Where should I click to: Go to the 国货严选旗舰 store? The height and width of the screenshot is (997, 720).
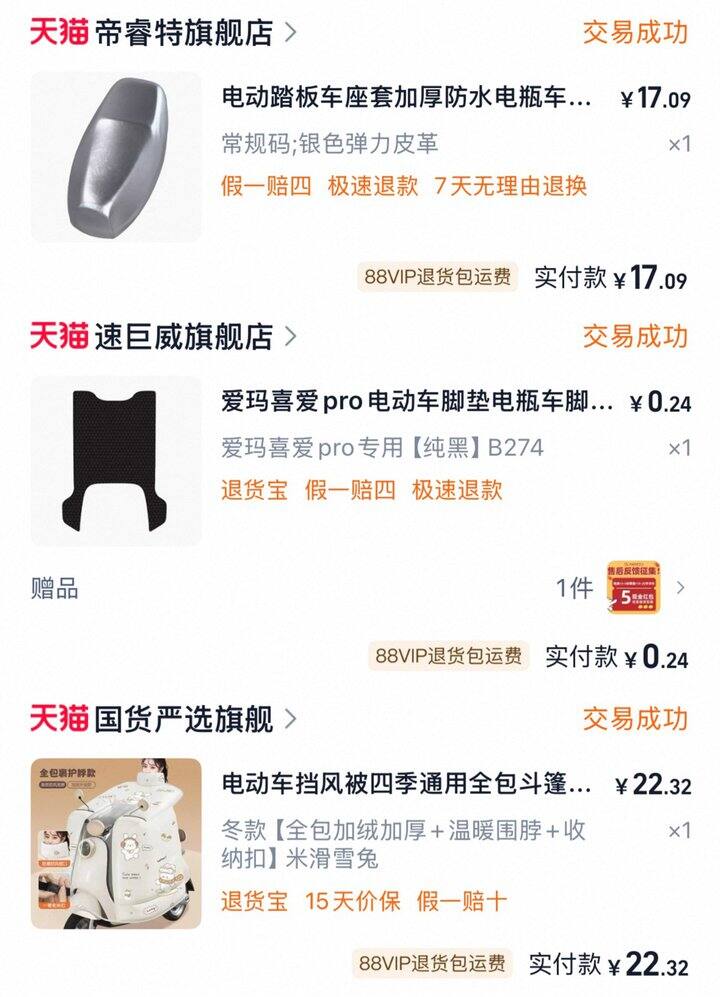[x=184, y=718]
